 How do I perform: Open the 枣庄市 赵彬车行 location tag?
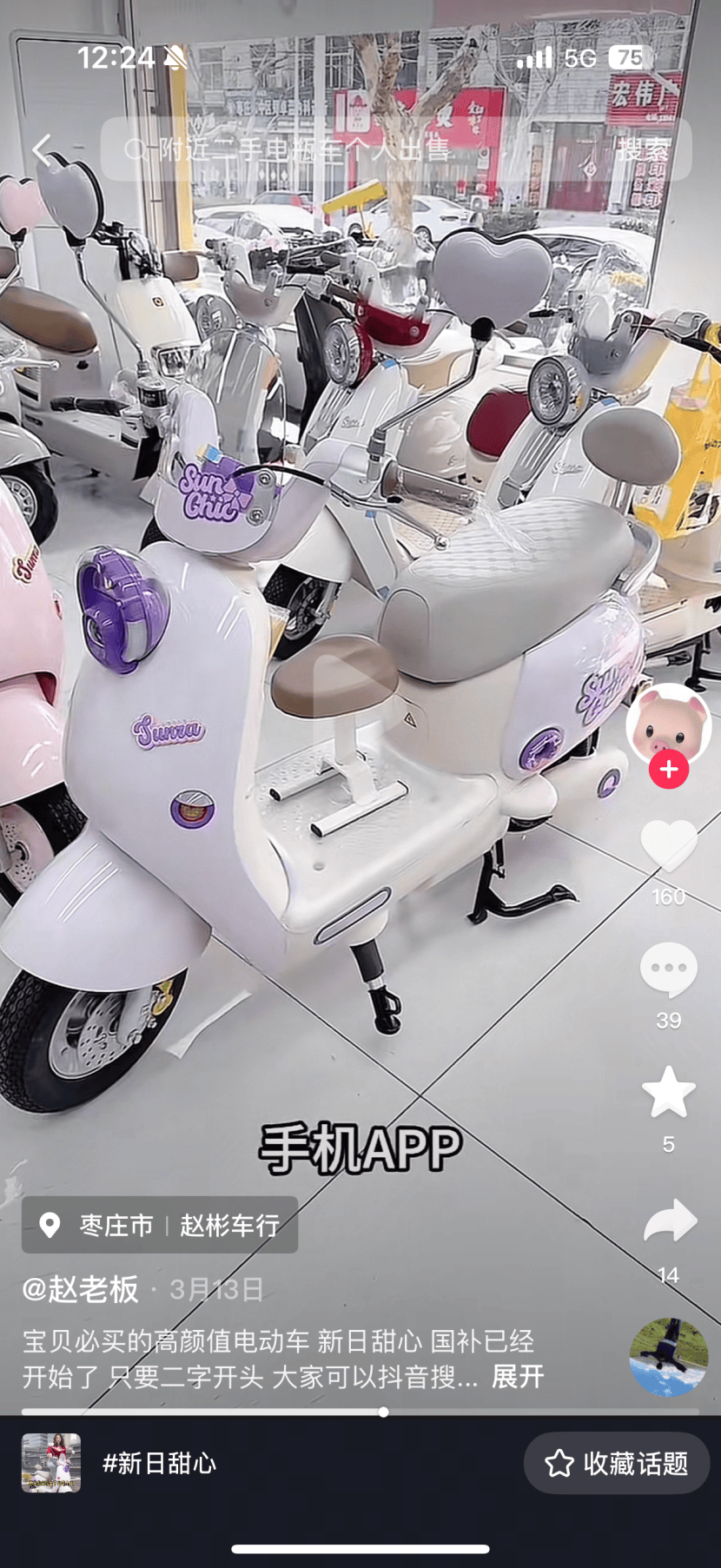(x=160, y=1225)
